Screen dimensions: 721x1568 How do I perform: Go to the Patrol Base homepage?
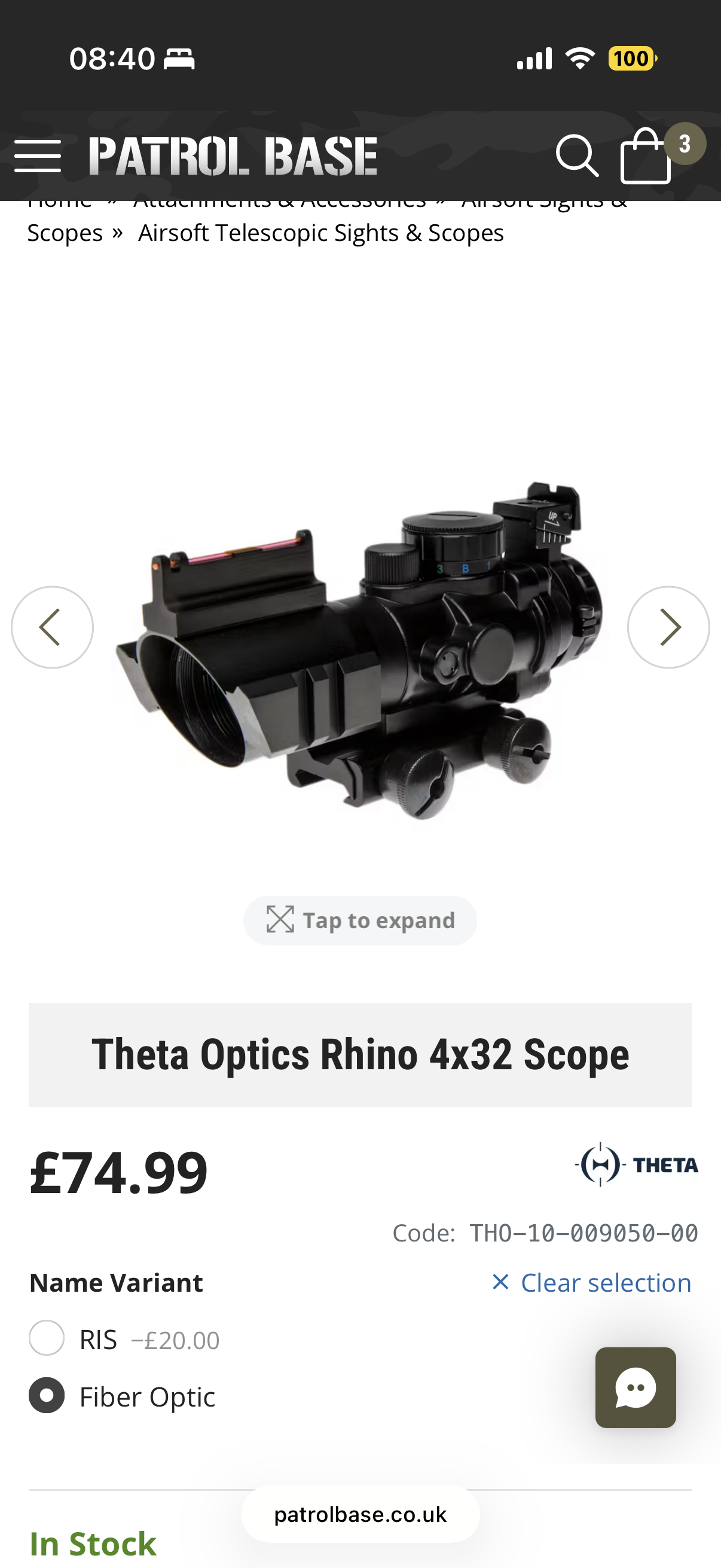pos(233,156)
